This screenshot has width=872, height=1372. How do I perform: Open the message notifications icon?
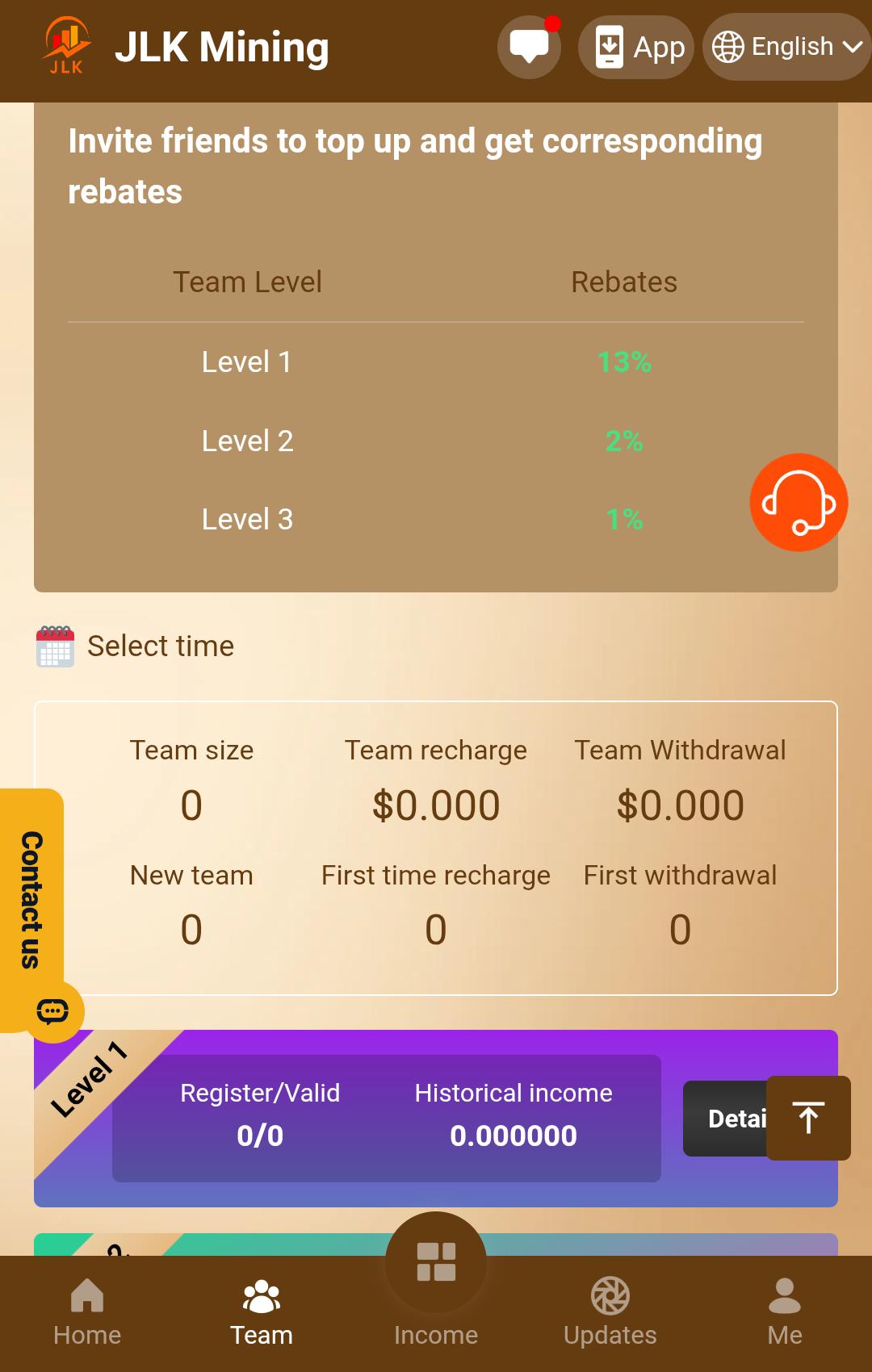pos(529,47)
